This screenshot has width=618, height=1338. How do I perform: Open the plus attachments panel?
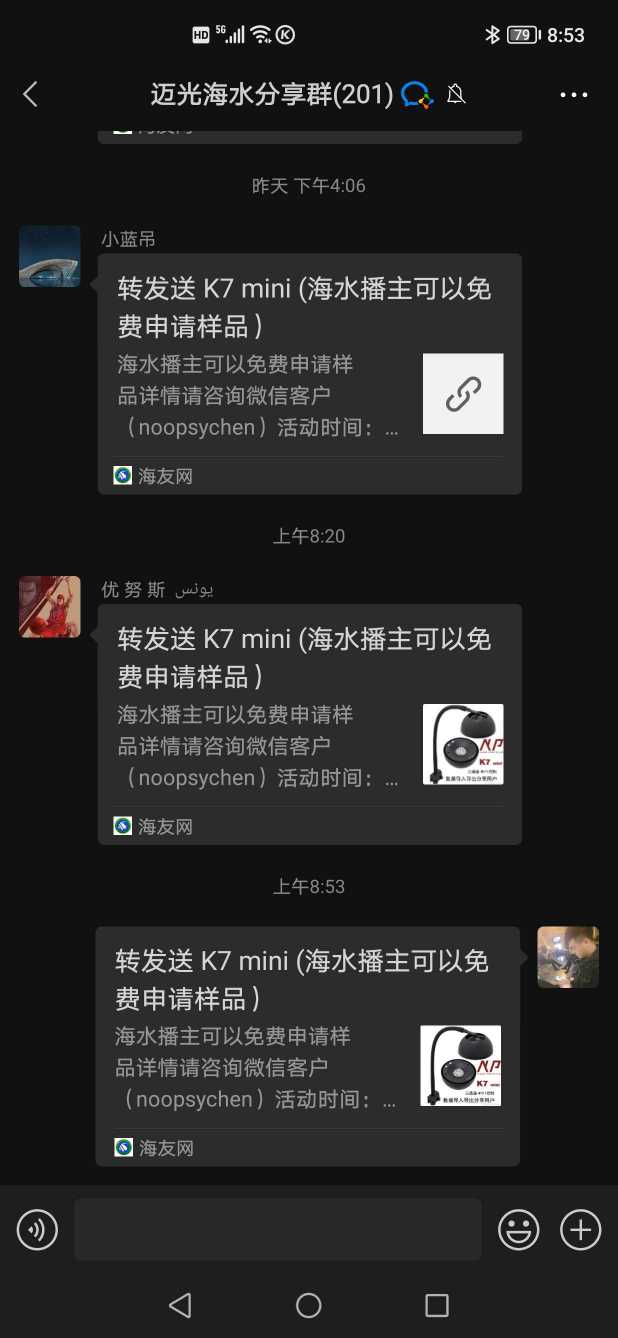tap(580, 1229)
